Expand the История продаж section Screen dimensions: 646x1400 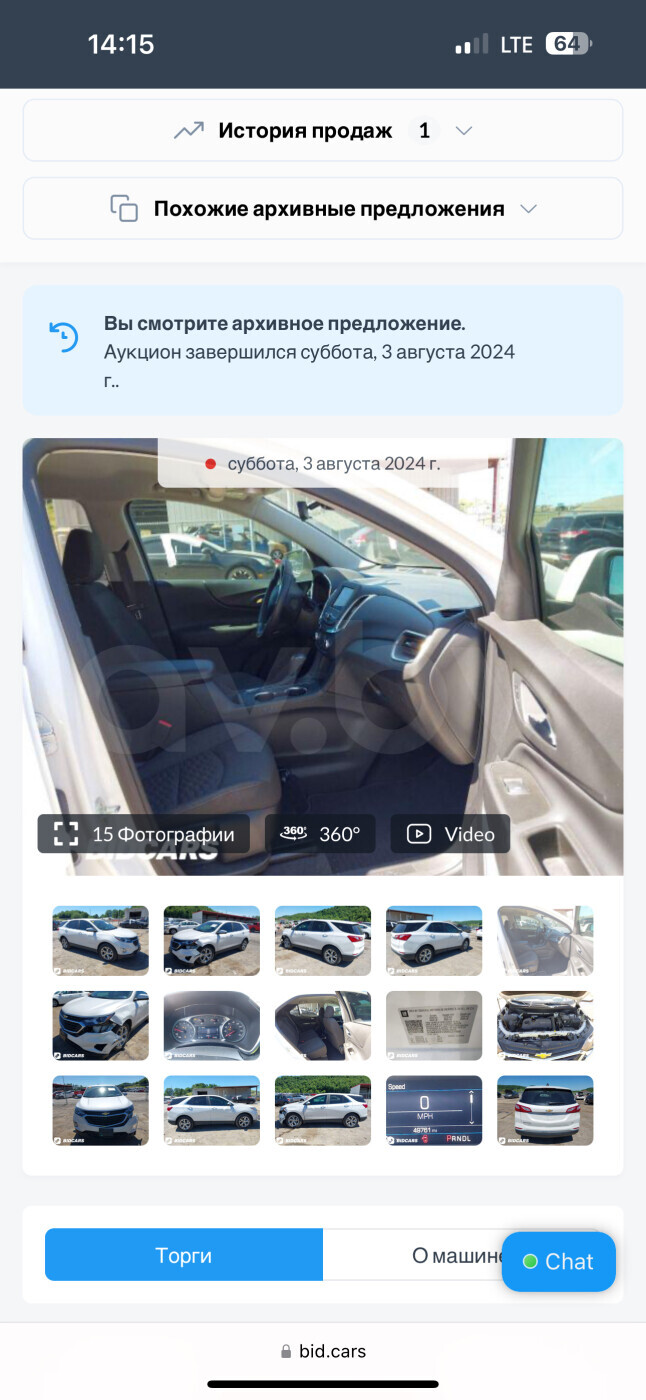point(323,130)
